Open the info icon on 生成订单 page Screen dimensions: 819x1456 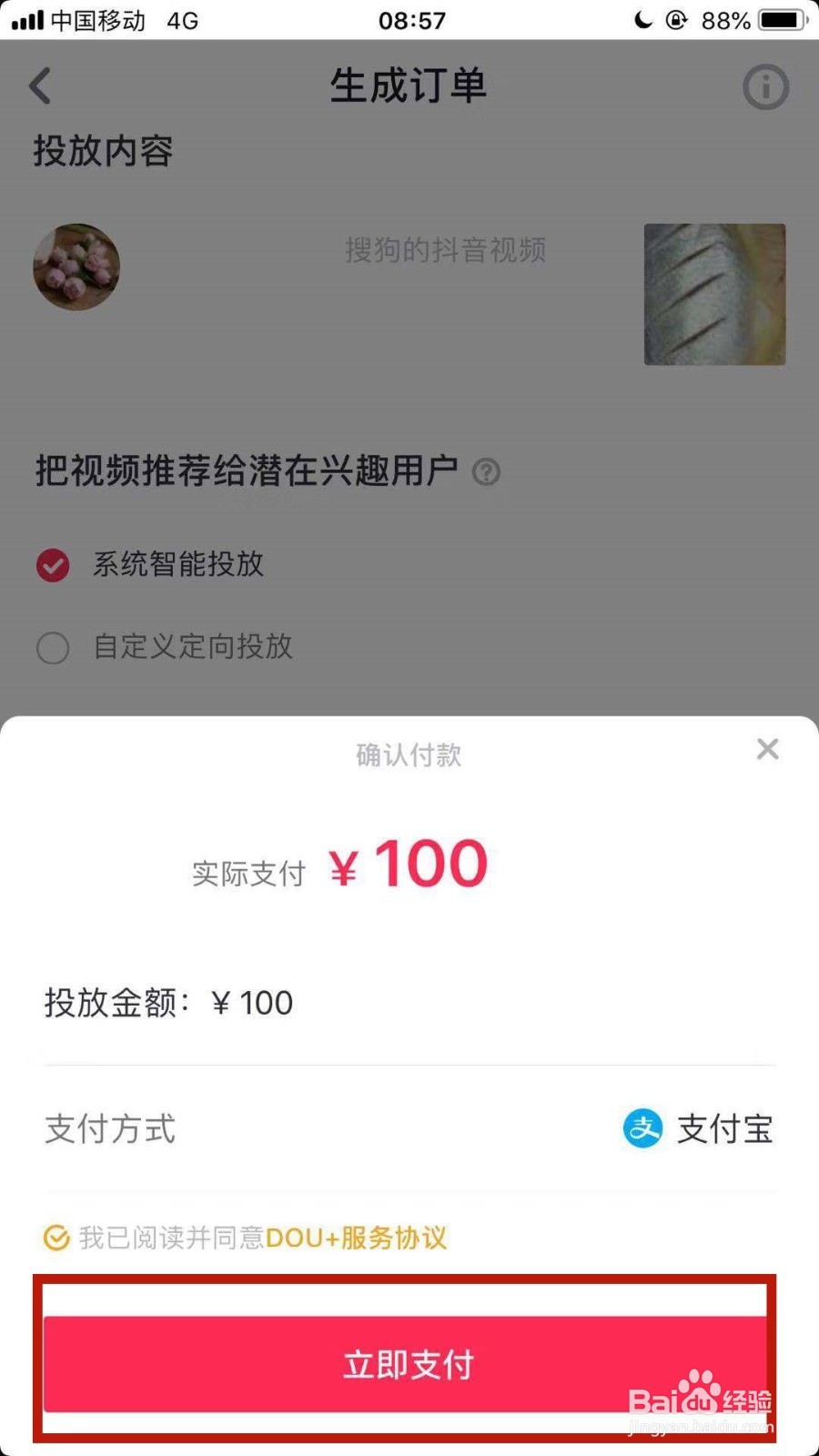765,86
